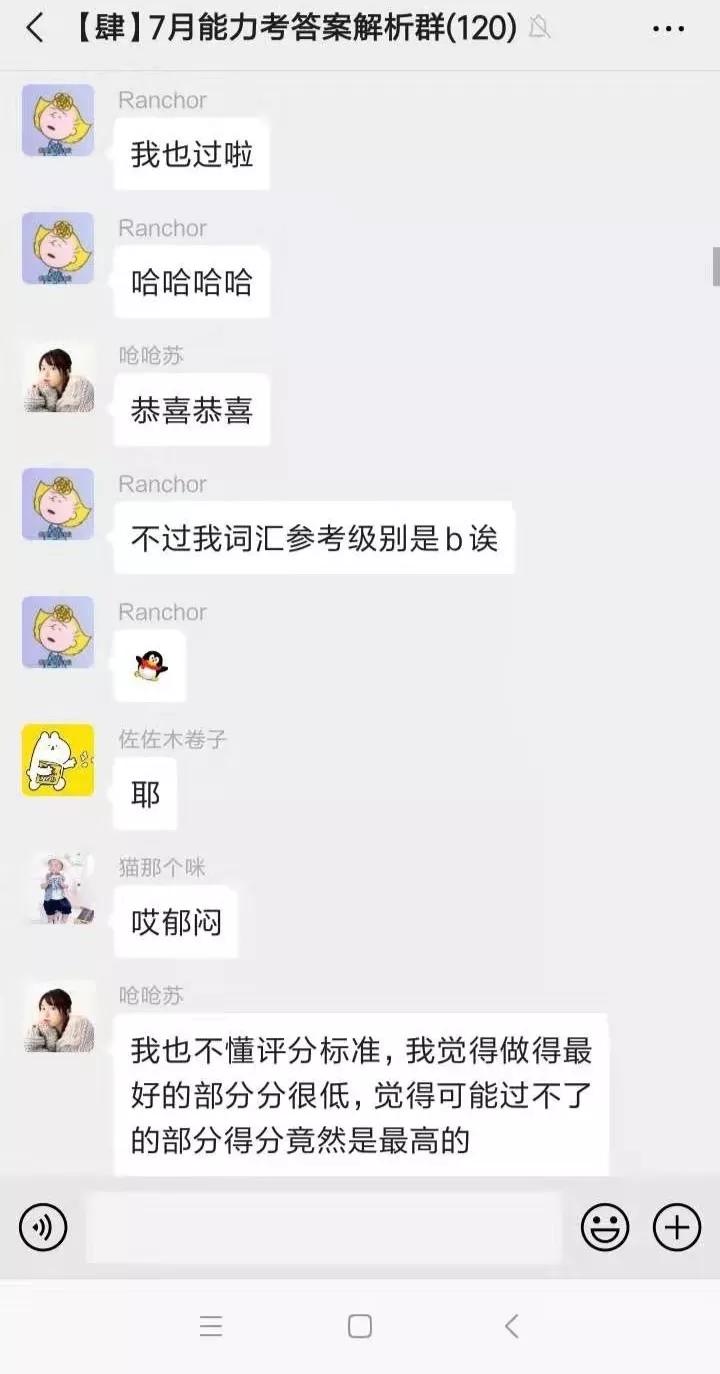Viewport: 720px width, 1374px height.
Task: Open group chat settings via three dots
Action: coord(667,30)
